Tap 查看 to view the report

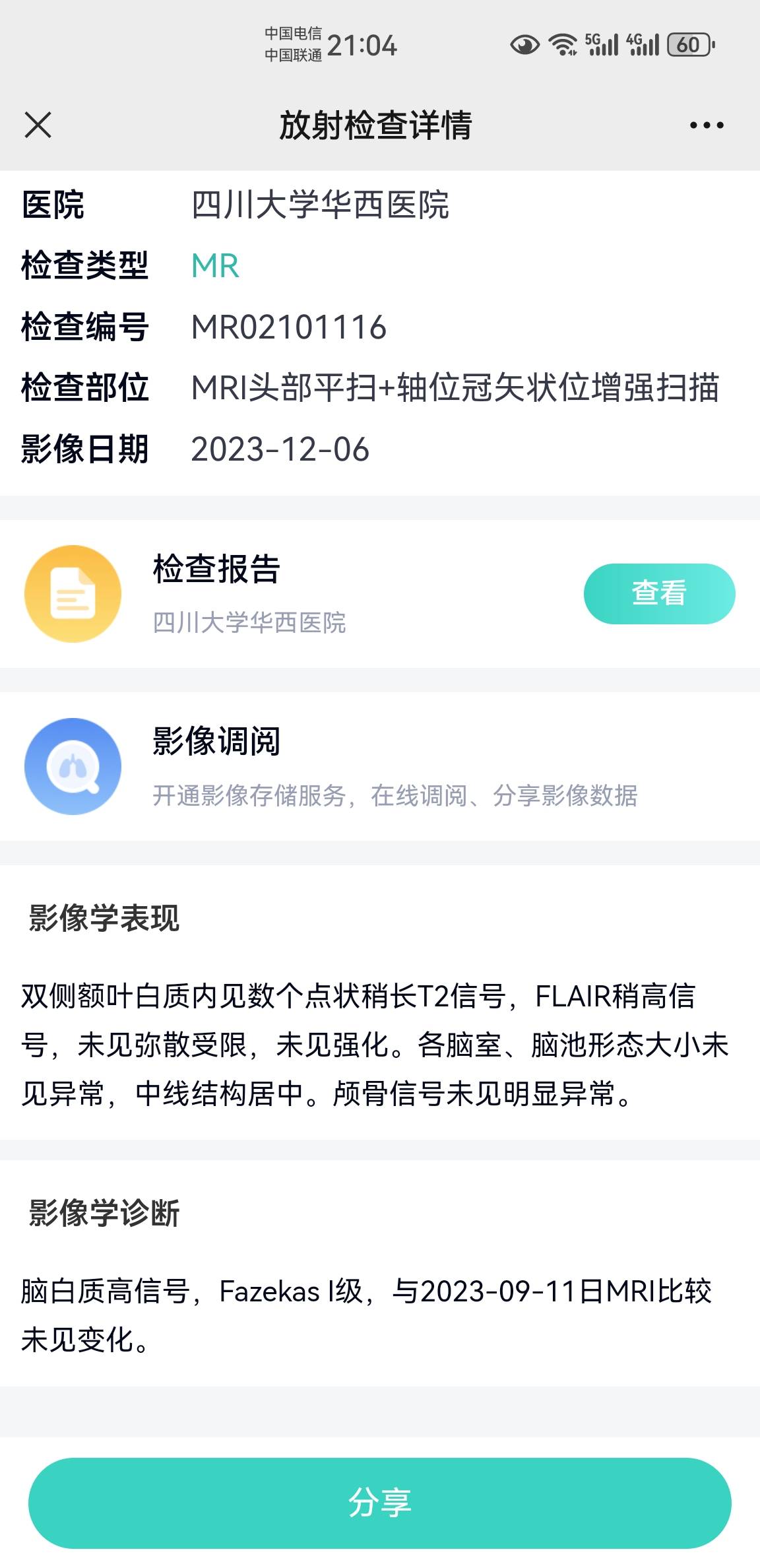click(658, 593)
